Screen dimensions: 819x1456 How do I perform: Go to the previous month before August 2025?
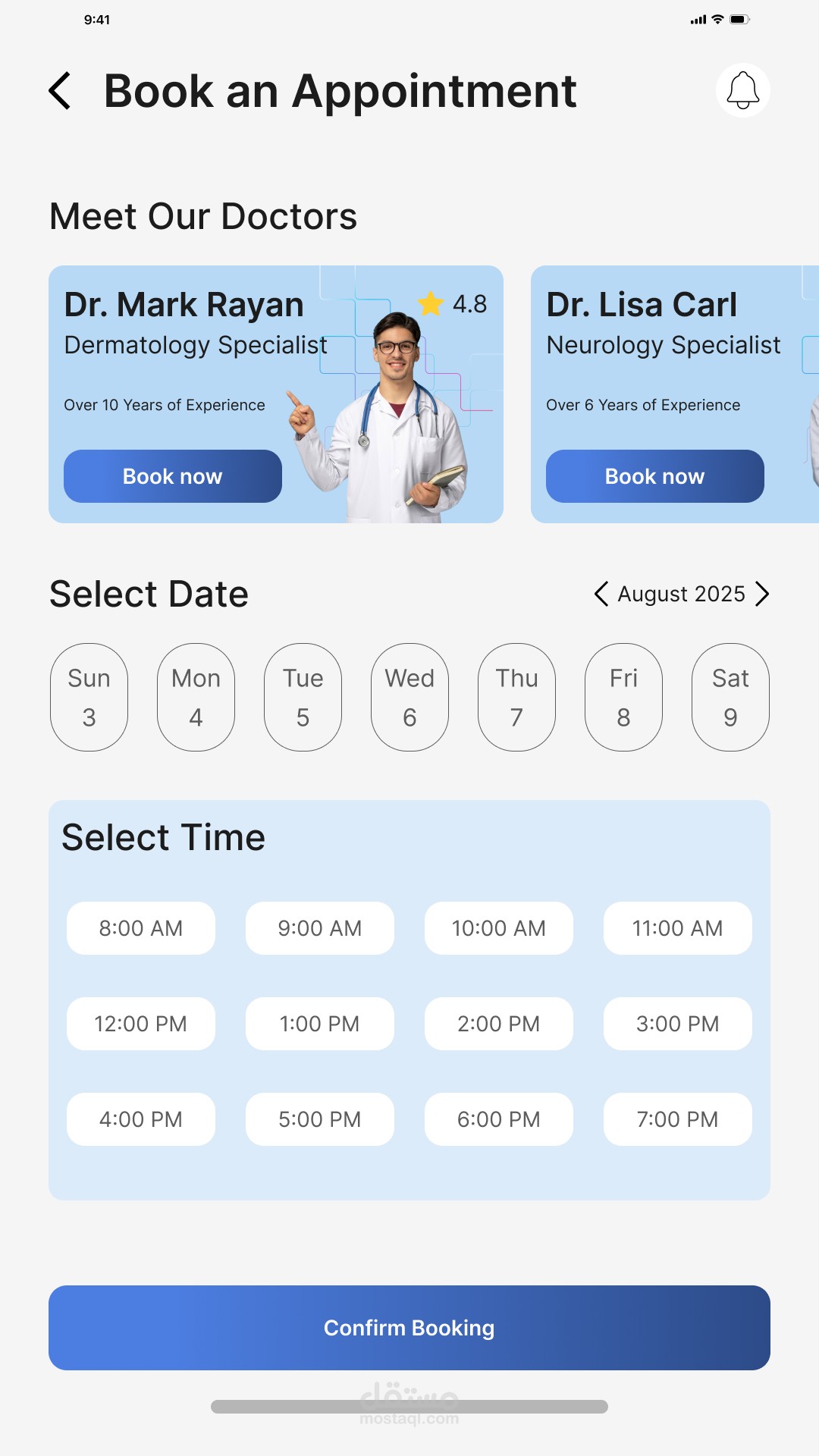pos(601,594)
